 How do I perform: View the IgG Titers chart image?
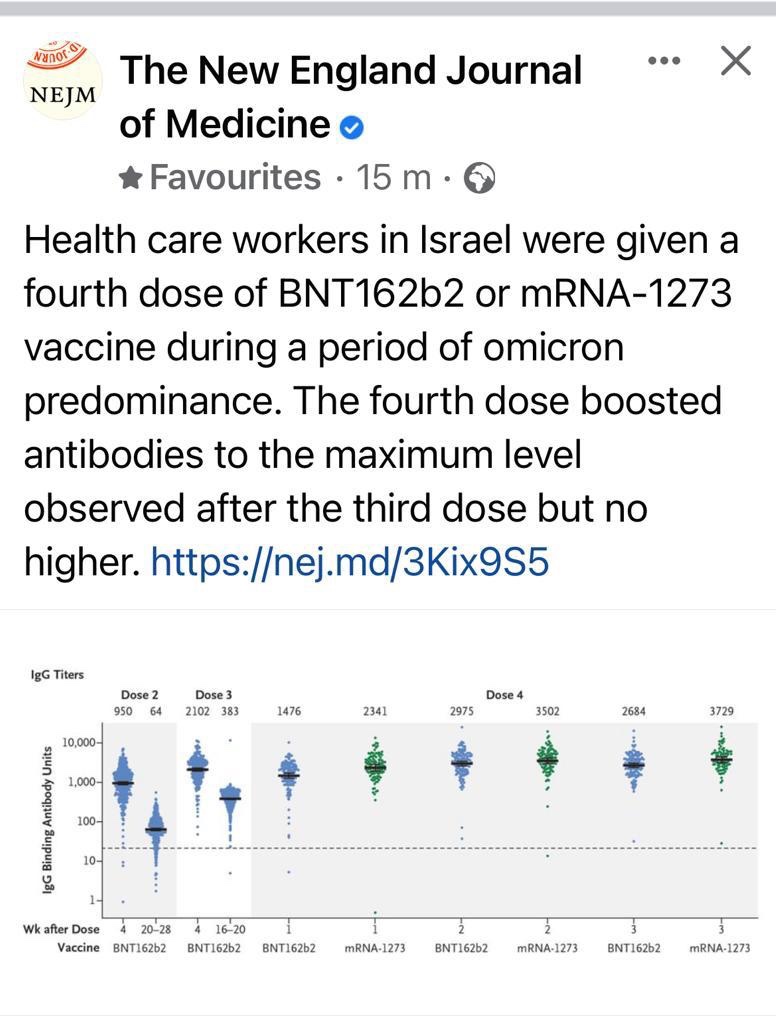[x=388, y=812]
